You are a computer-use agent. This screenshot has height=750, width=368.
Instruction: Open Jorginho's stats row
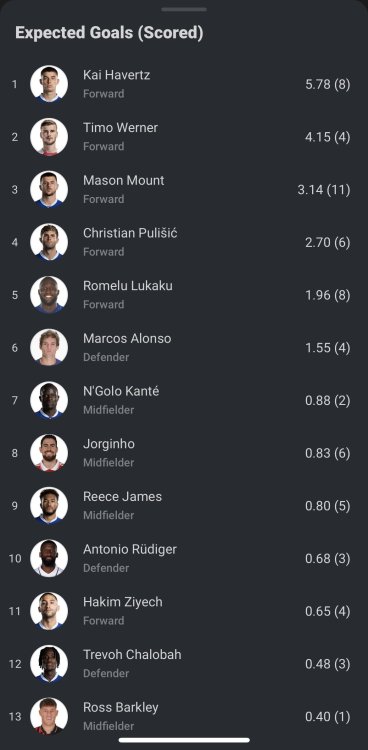point(184,452)
